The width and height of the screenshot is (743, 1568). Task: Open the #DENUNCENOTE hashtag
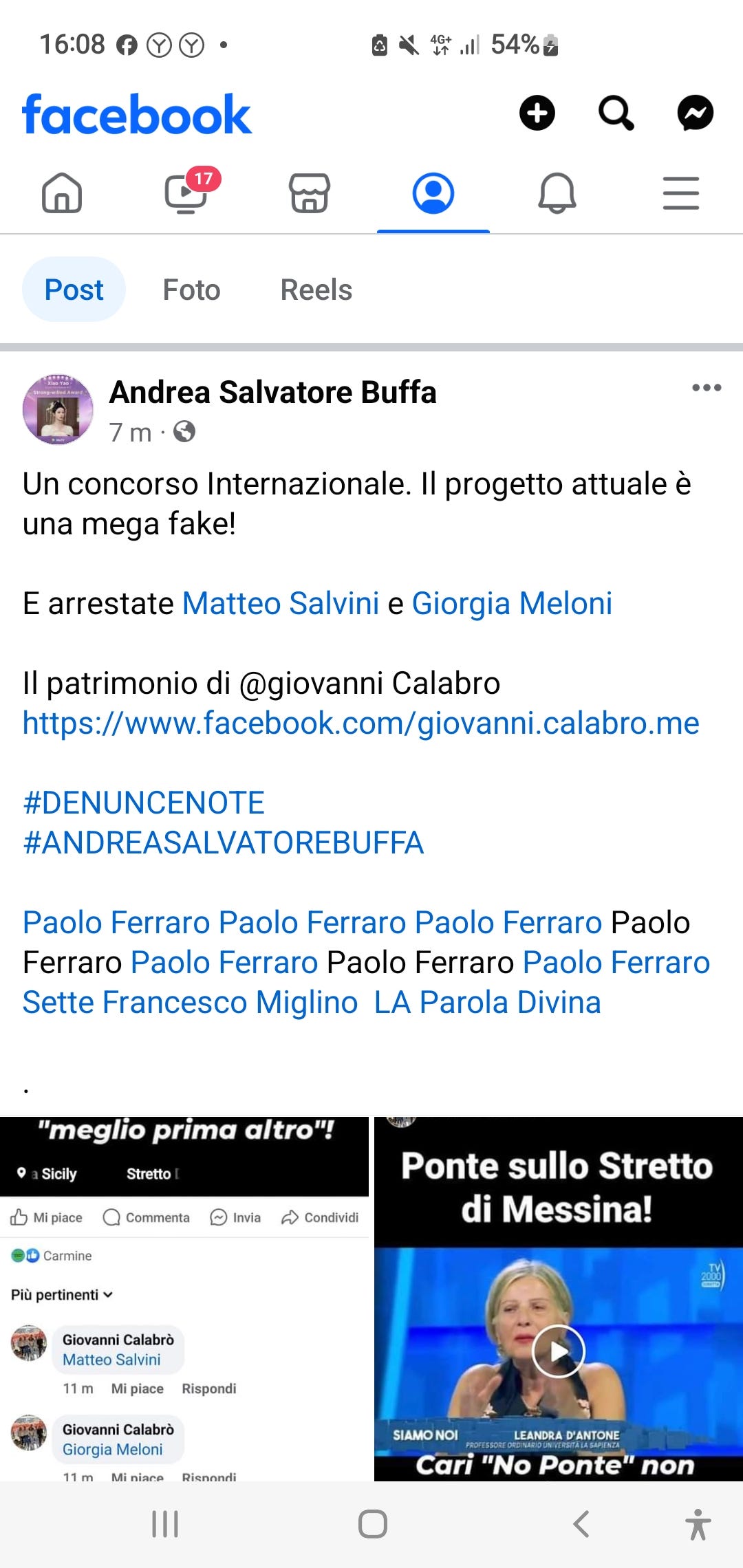coord(144,803)
